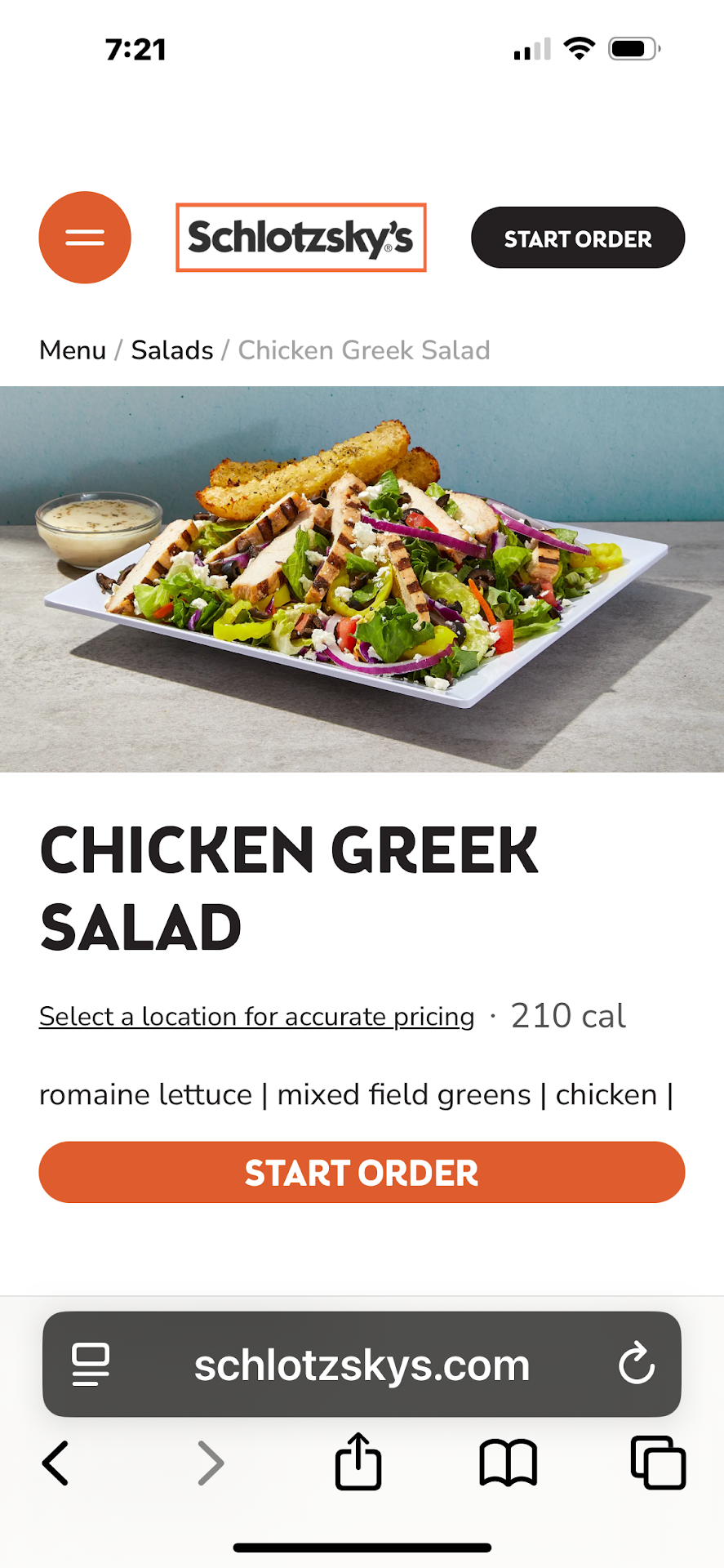The image size is (724, 1568).
Task: Share this page
Action: [358, 1461]
